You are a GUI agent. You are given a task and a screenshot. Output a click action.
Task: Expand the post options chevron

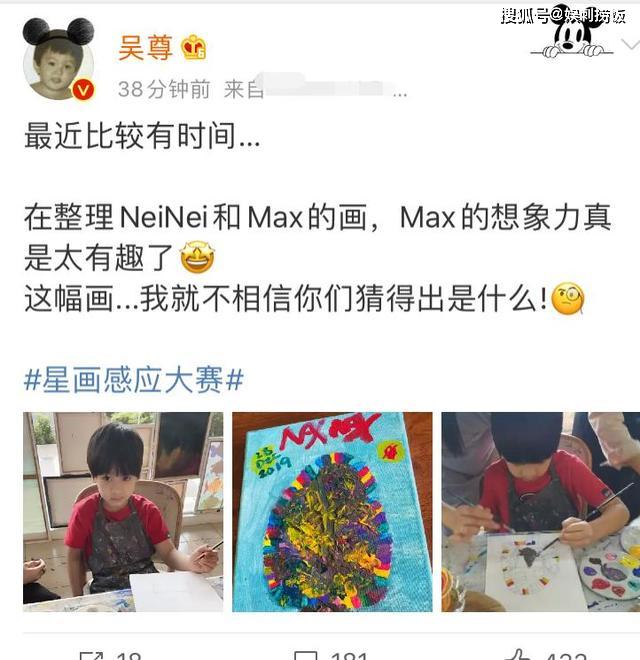point(630,44)
